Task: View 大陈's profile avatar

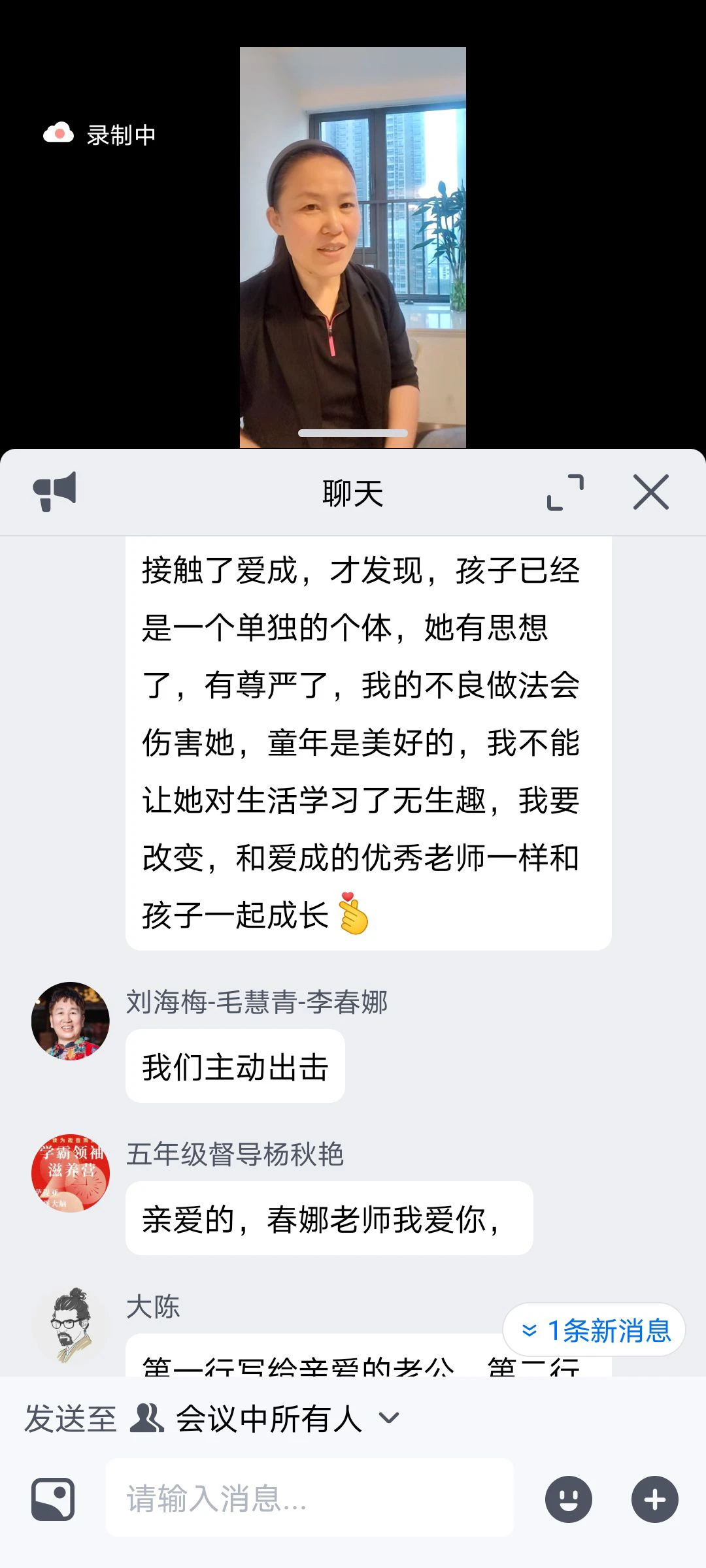Action: 71,1325
